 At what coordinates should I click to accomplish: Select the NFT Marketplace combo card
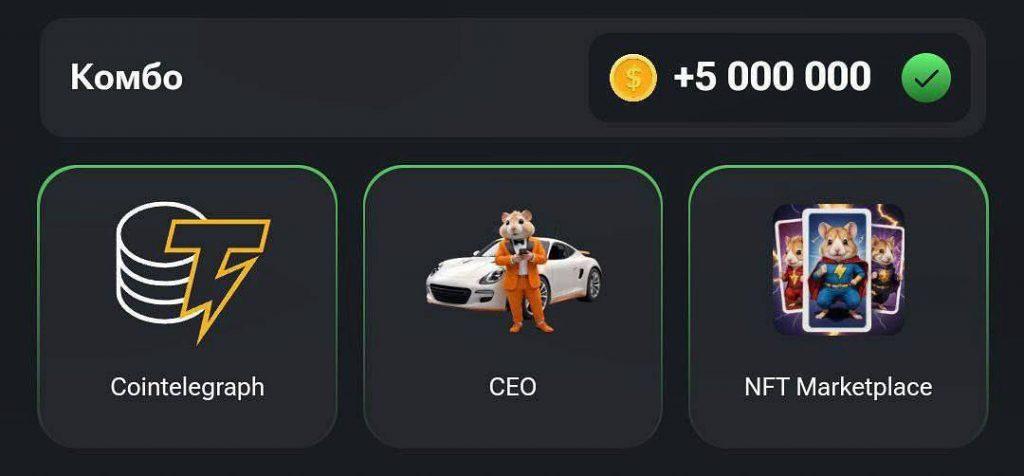[x=838, y=305]
